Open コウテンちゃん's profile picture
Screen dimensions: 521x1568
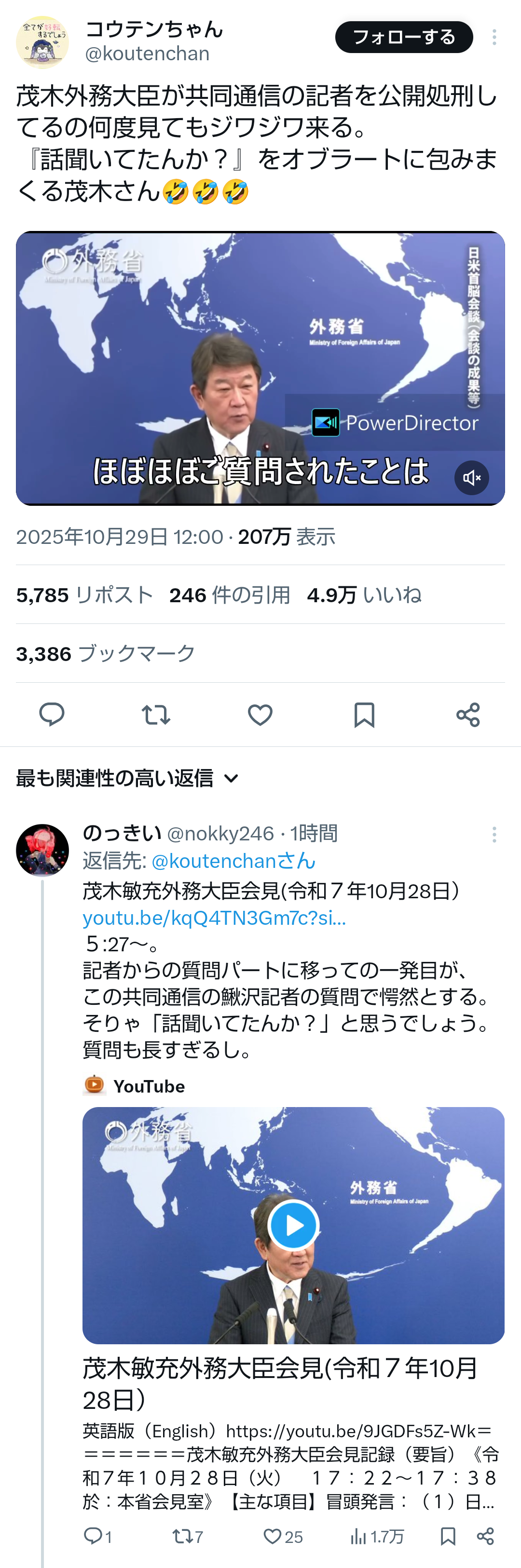42,42
